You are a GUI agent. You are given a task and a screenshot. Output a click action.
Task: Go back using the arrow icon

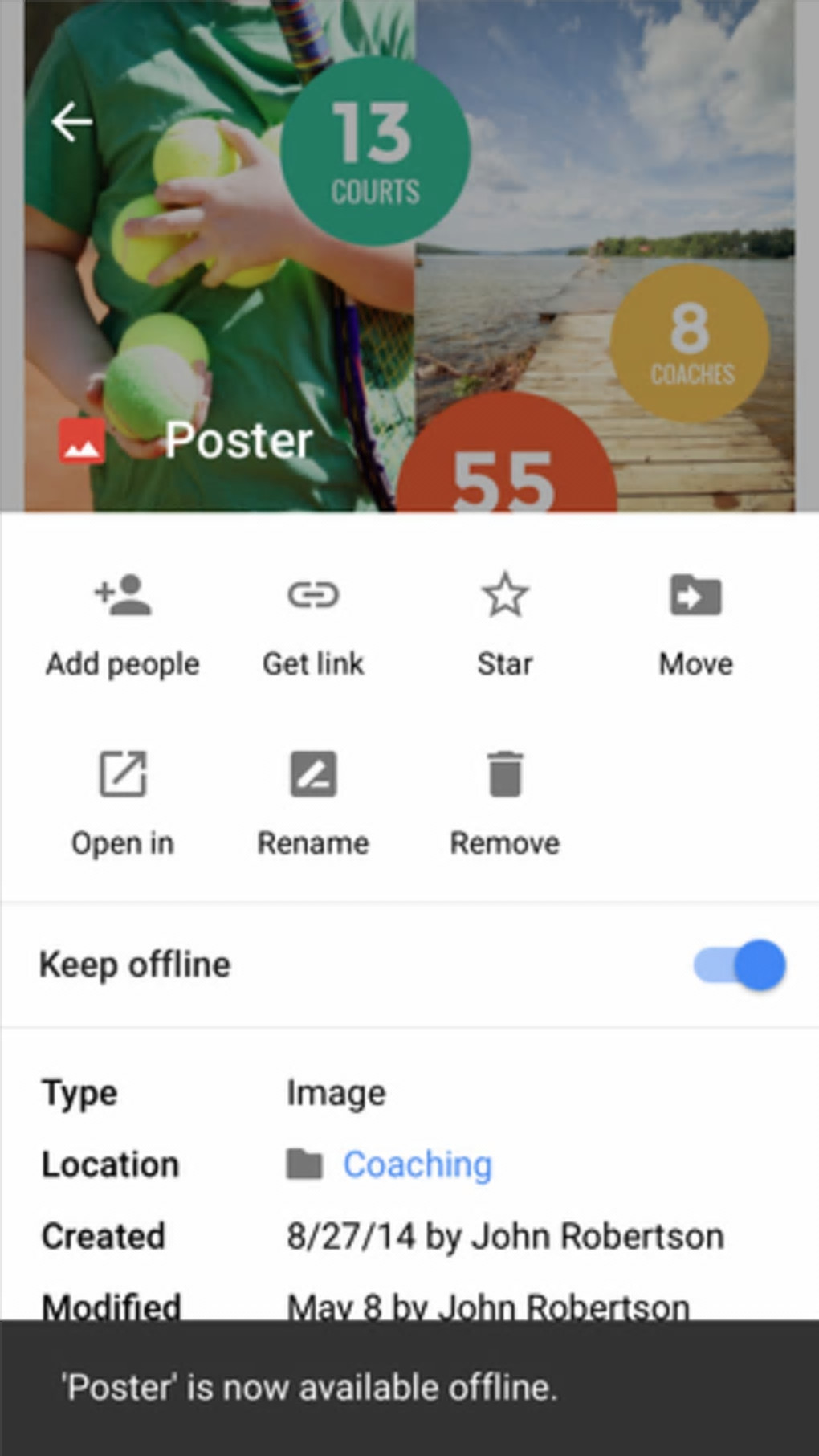point(72,122)
